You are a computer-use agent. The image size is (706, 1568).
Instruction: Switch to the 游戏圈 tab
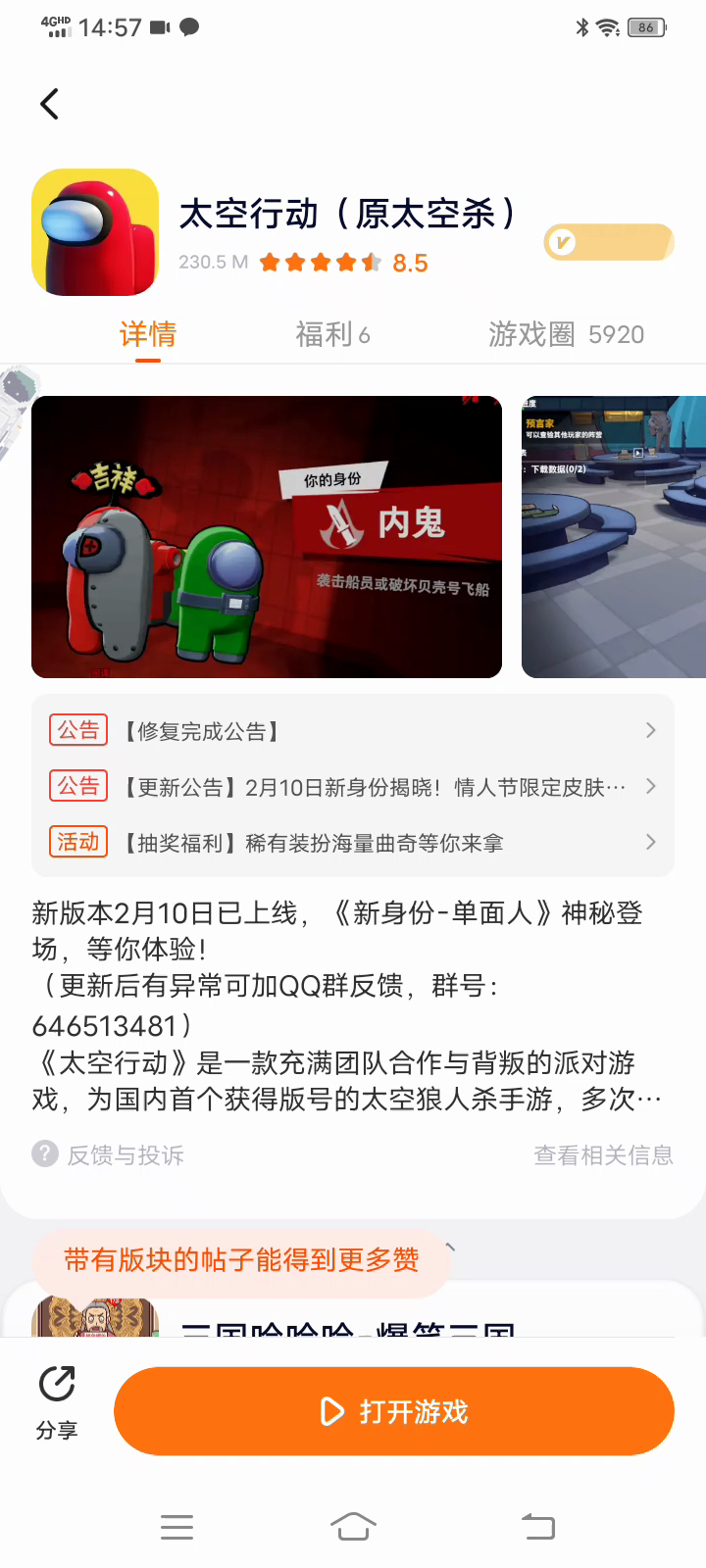point(566,334)
